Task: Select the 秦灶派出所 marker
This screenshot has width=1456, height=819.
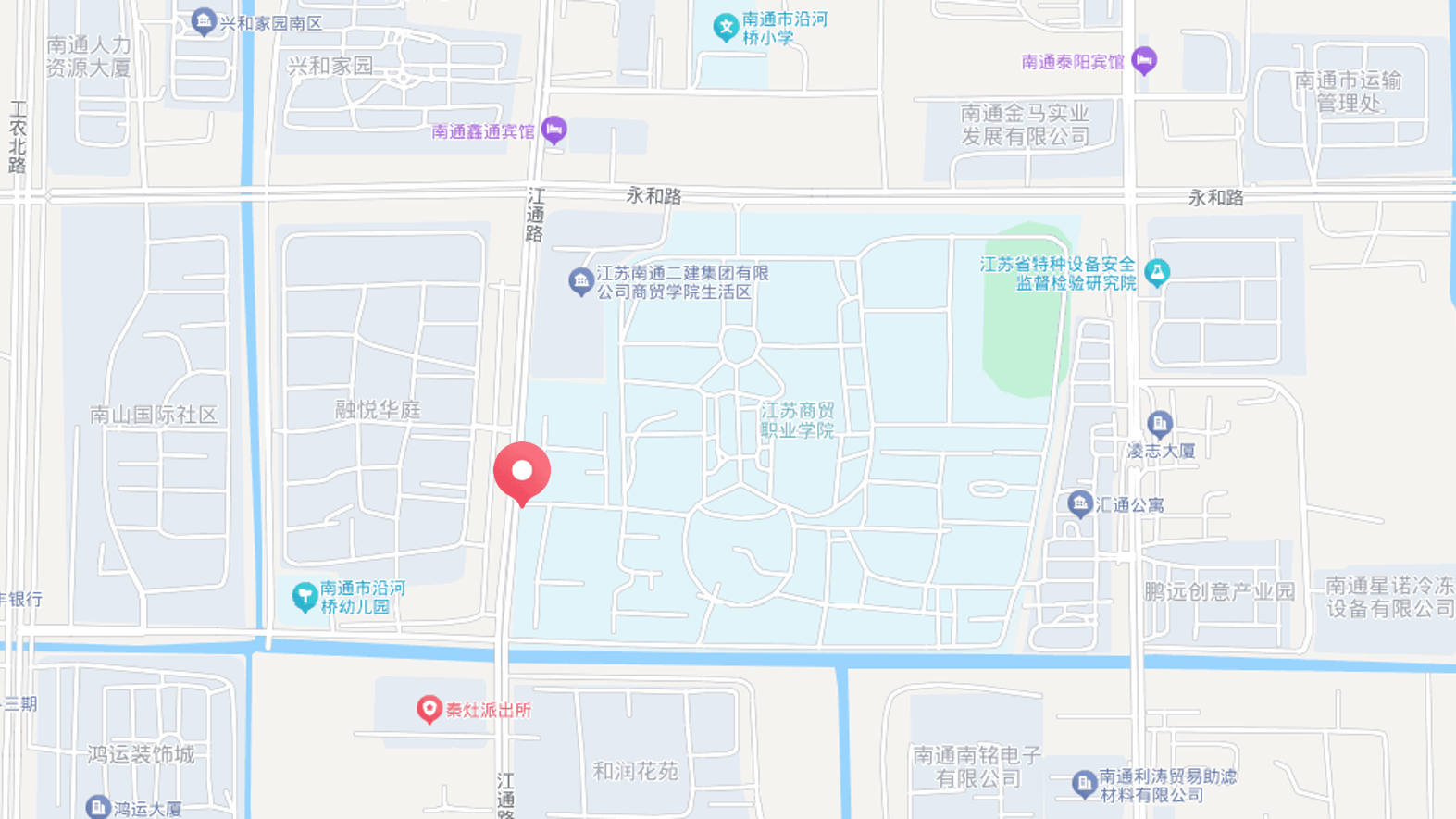Action: 429,710
